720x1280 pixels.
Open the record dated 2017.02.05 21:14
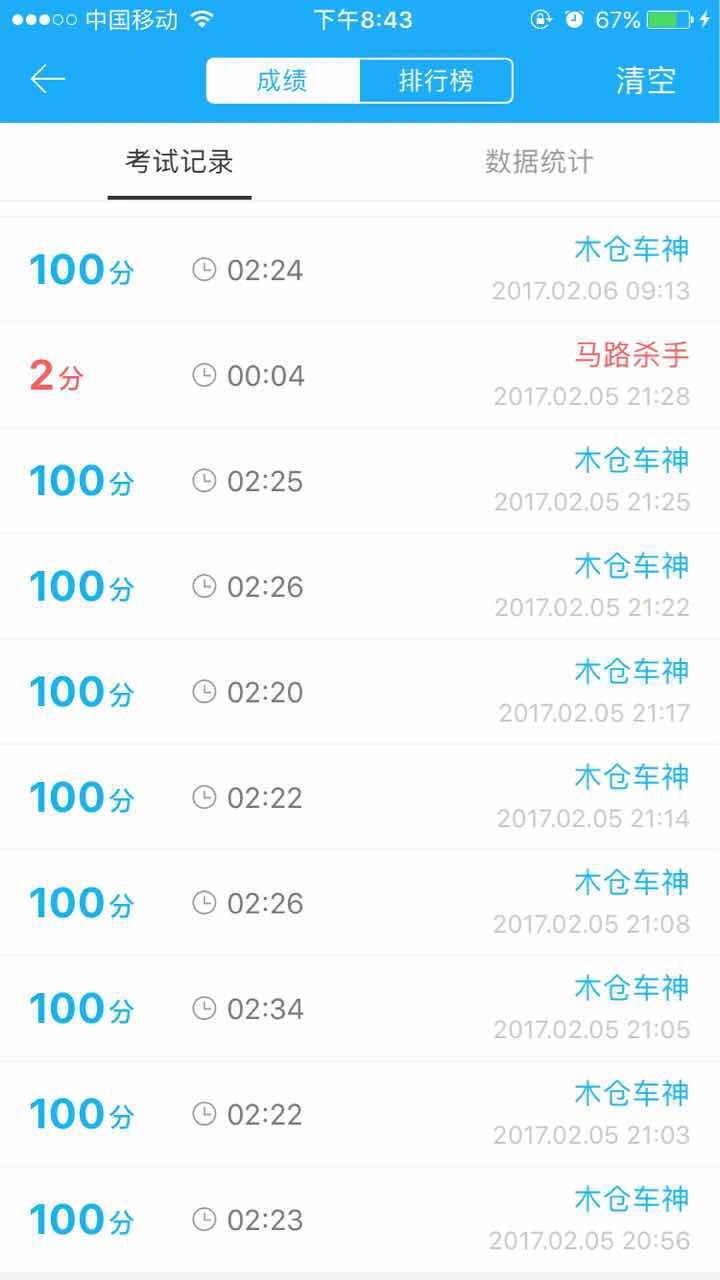tap(360, 798)
